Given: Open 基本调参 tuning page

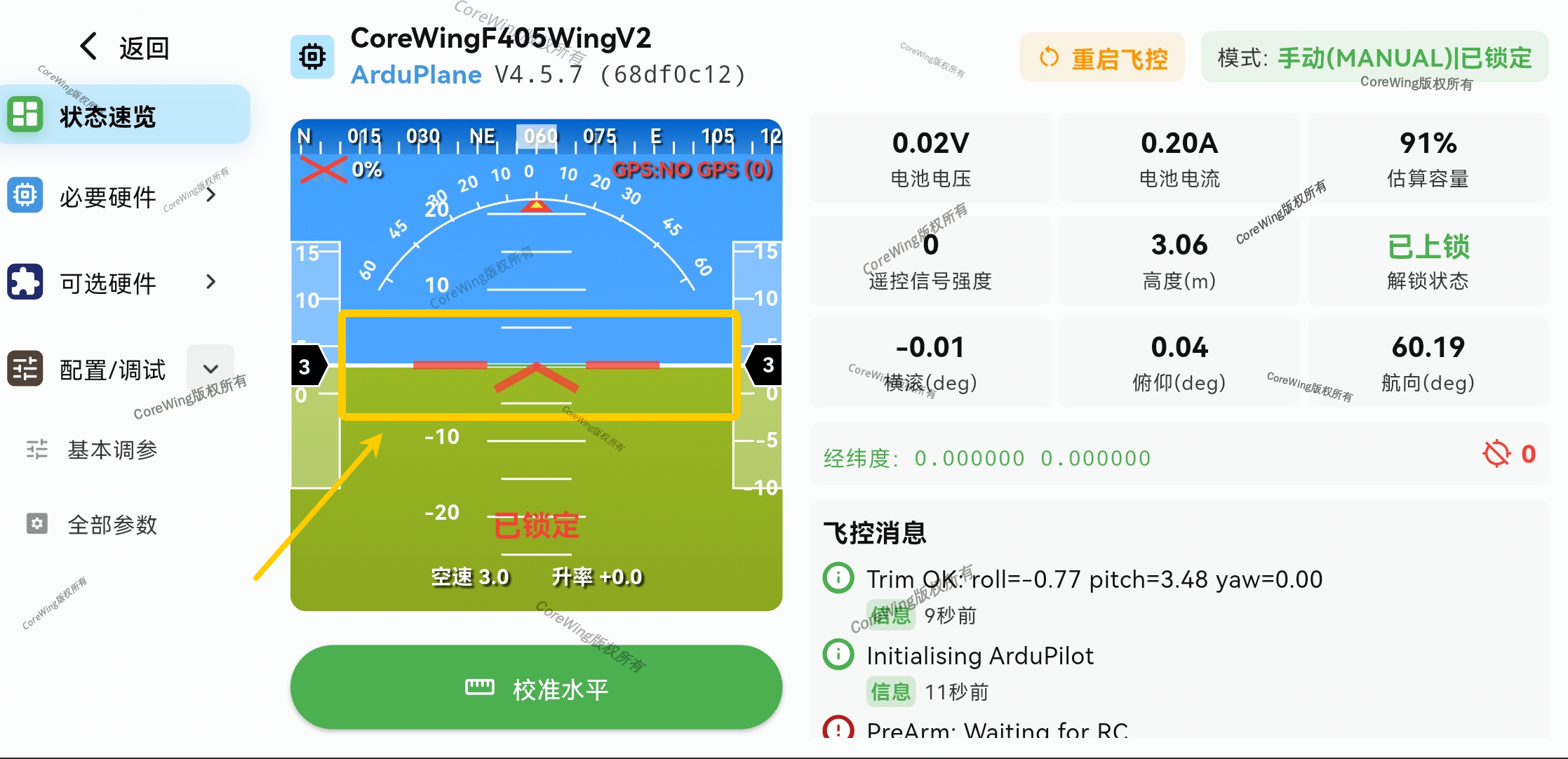Looking at the screenshot, I should 112,450.
